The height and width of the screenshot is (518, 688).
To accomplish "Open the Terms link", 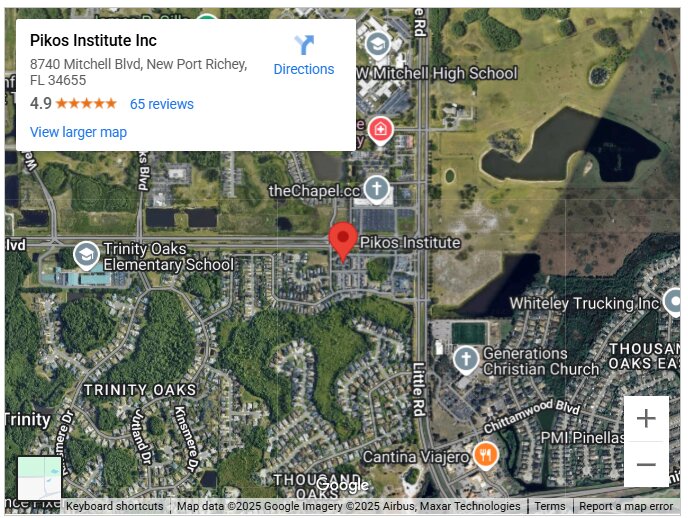I will (x=550, y=506).
